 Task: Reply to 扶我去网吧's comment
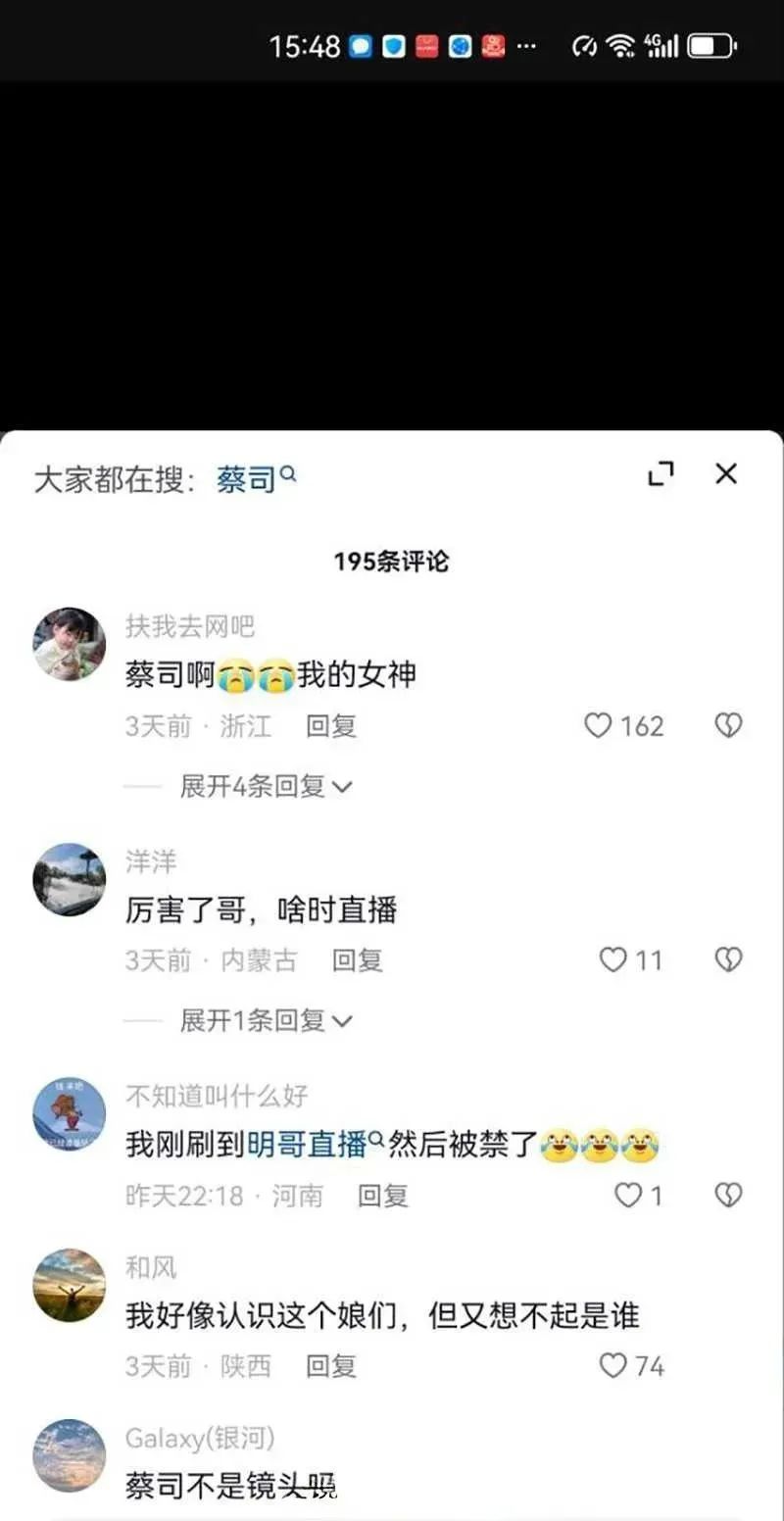331,726
